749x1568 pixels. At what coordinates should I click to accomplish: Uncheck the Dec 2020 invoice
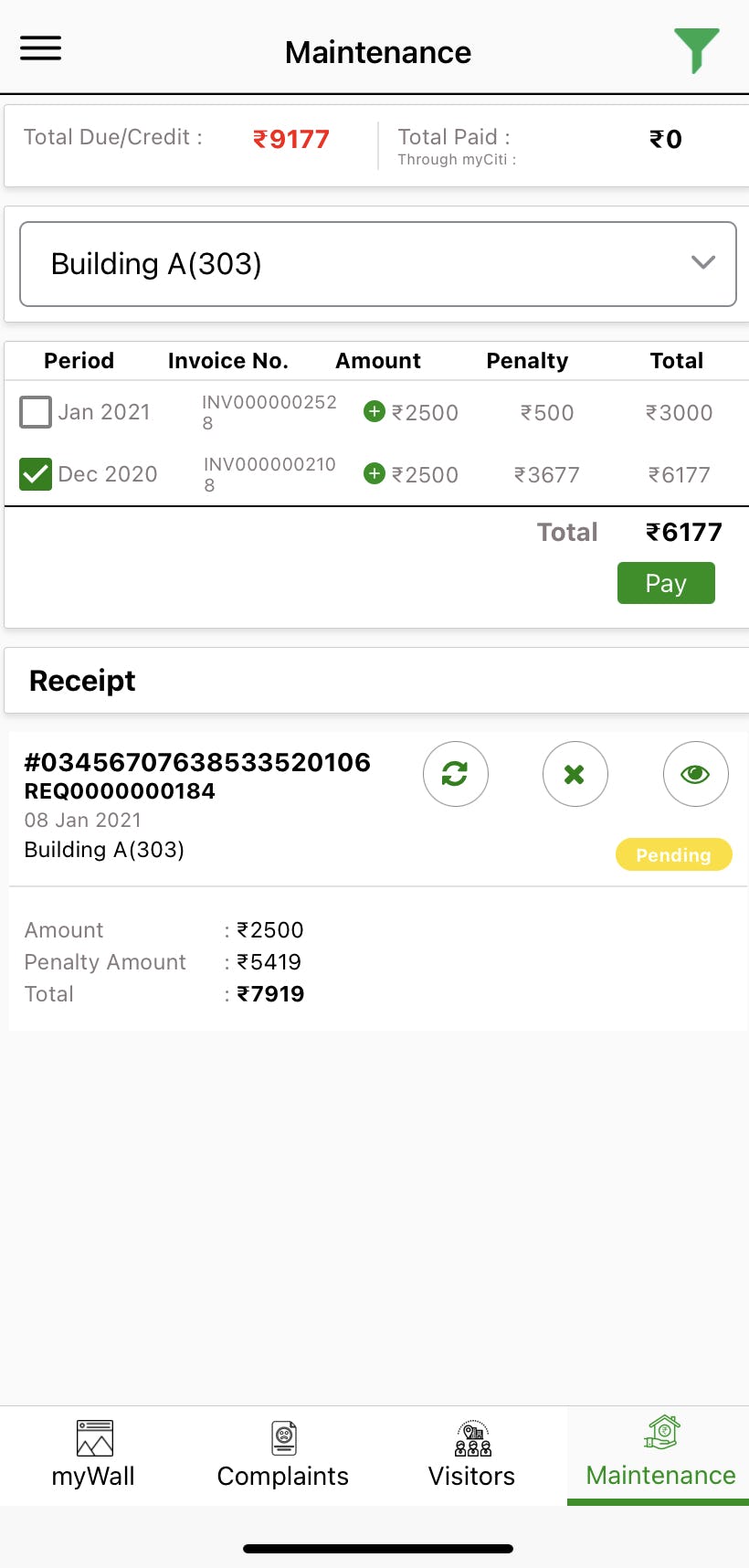click(x=35, y=474)
